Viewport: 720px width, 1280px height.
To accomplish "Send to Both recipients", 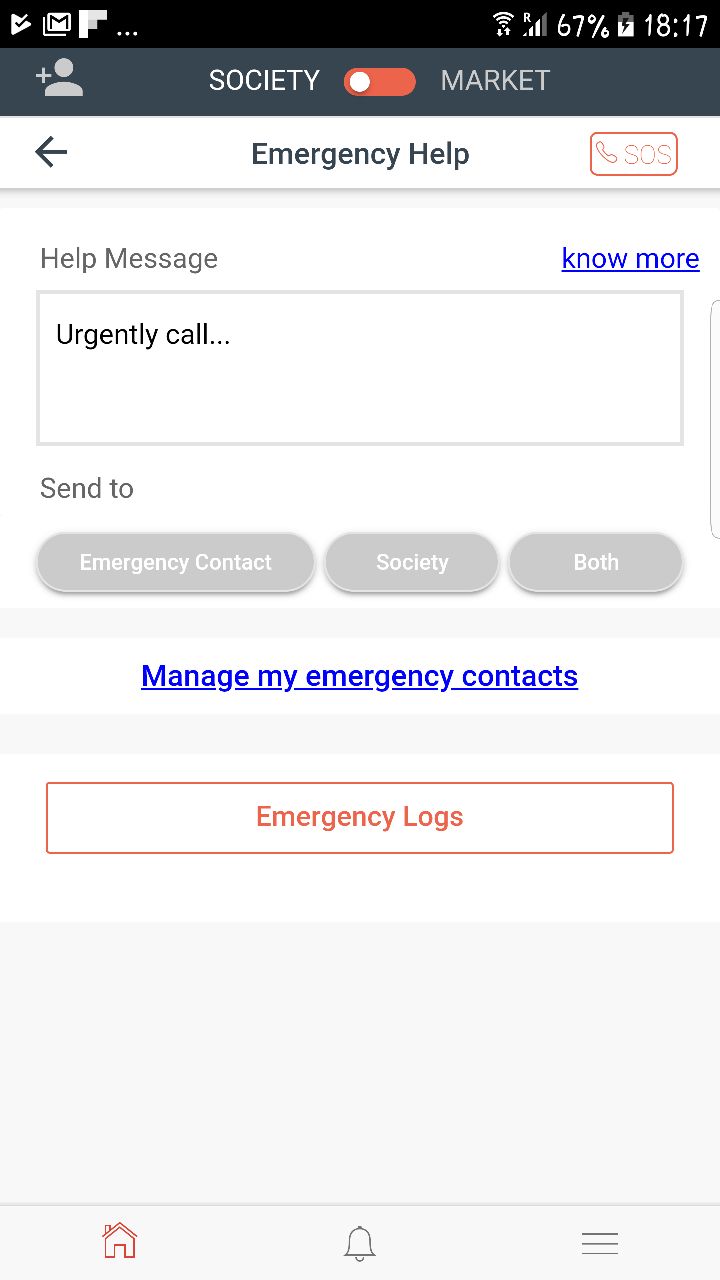I will click(596, 562).
